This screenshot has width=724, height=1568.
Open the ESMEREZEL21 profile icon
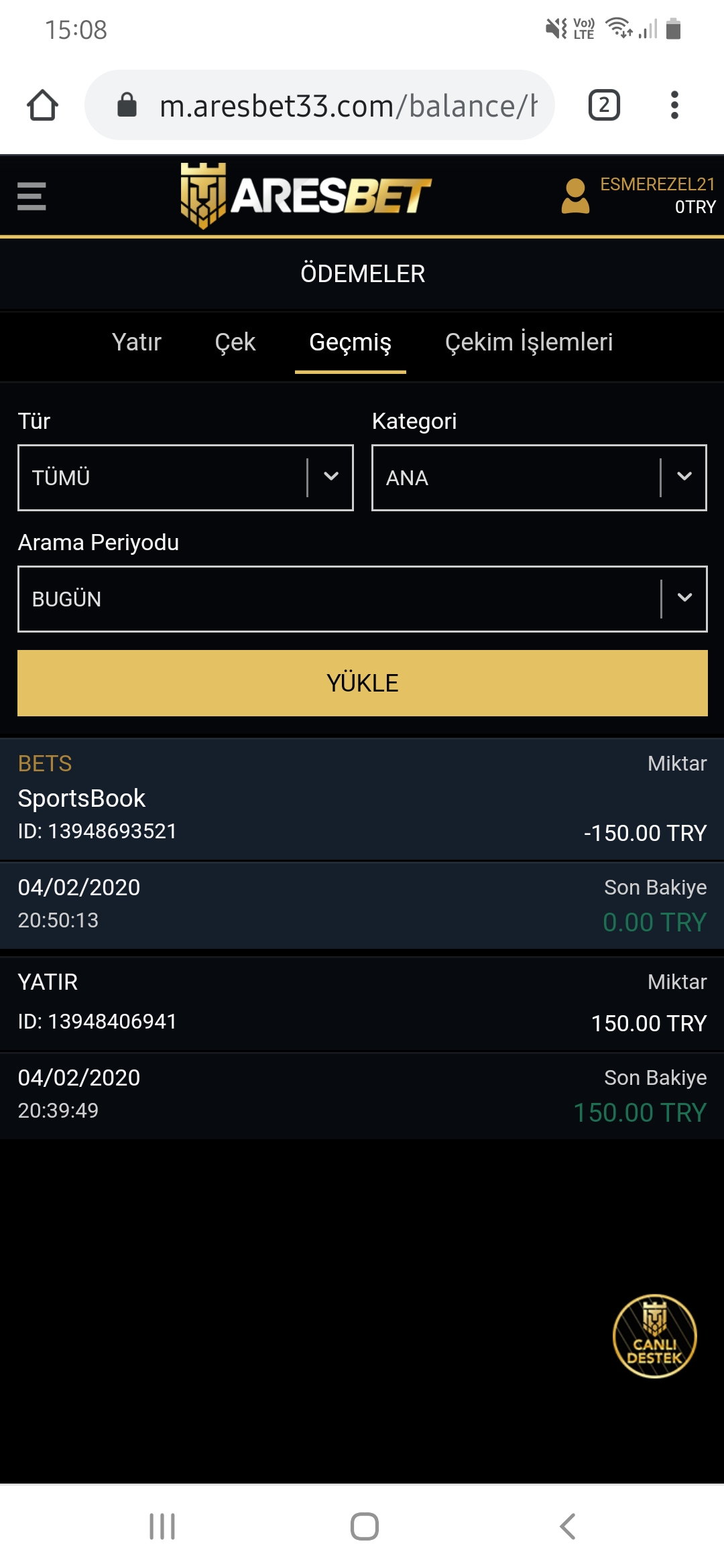(x=575, y=196)
